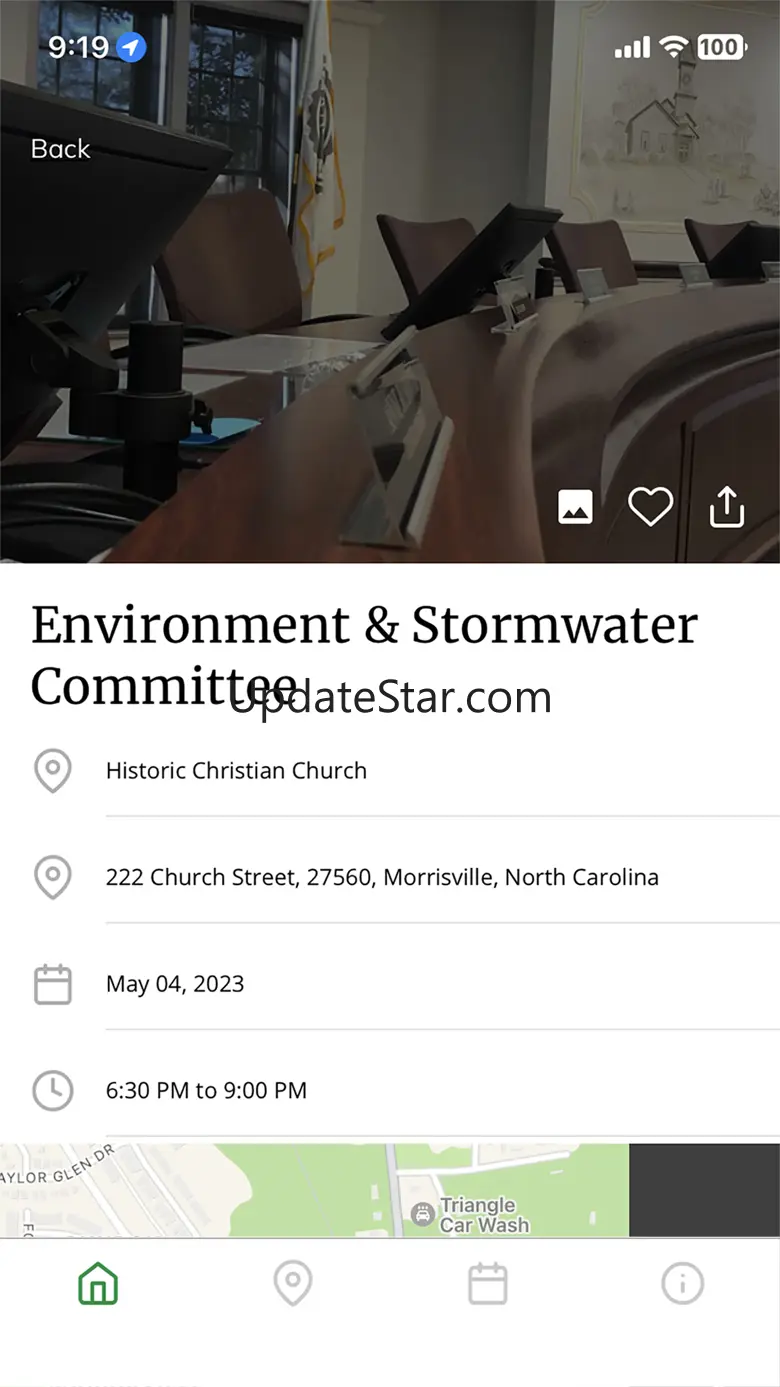Go back to the previous screen

tap(60, 149)
